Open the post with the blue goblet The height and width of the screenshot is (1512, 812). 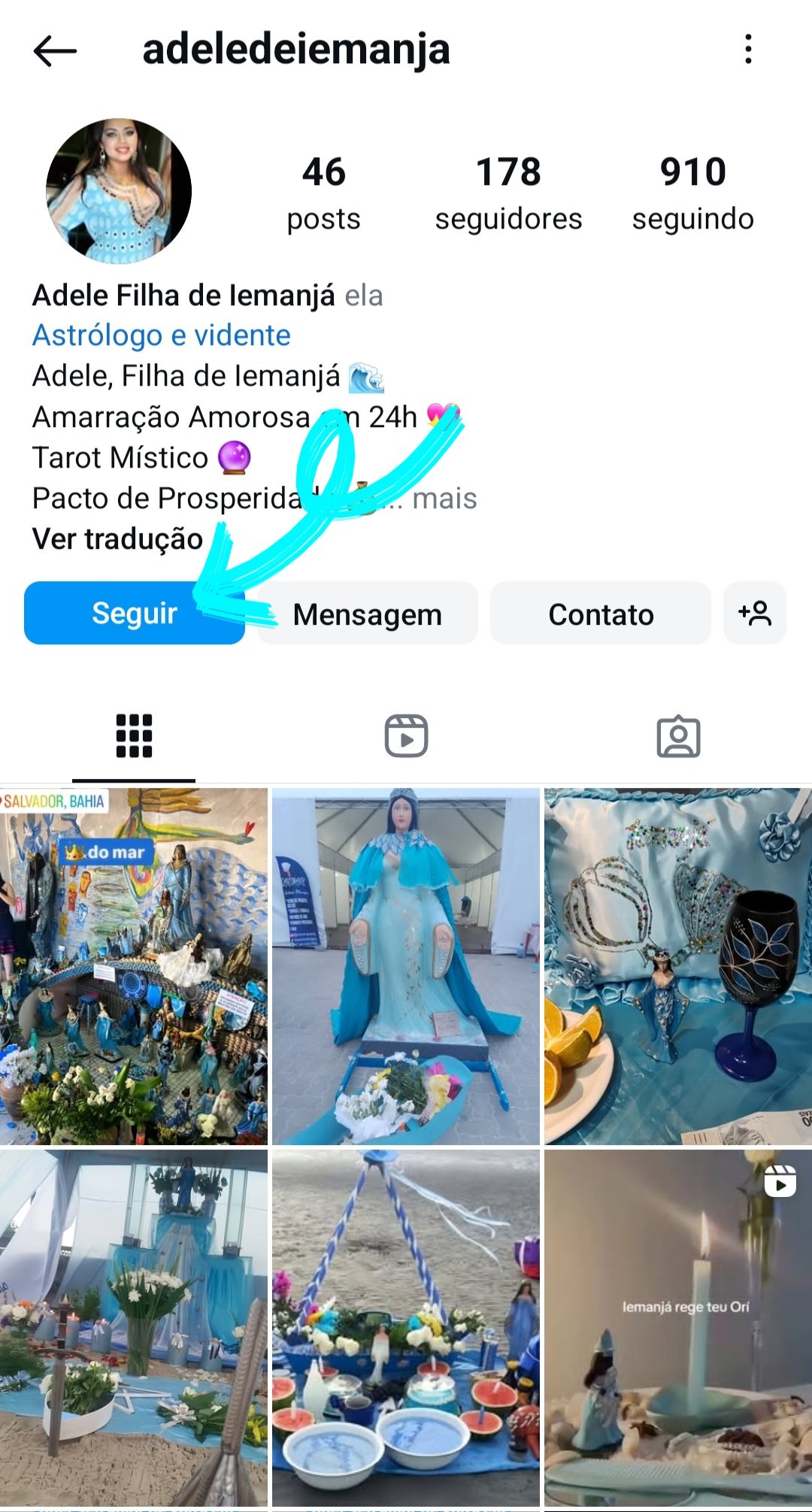[678, 966]
